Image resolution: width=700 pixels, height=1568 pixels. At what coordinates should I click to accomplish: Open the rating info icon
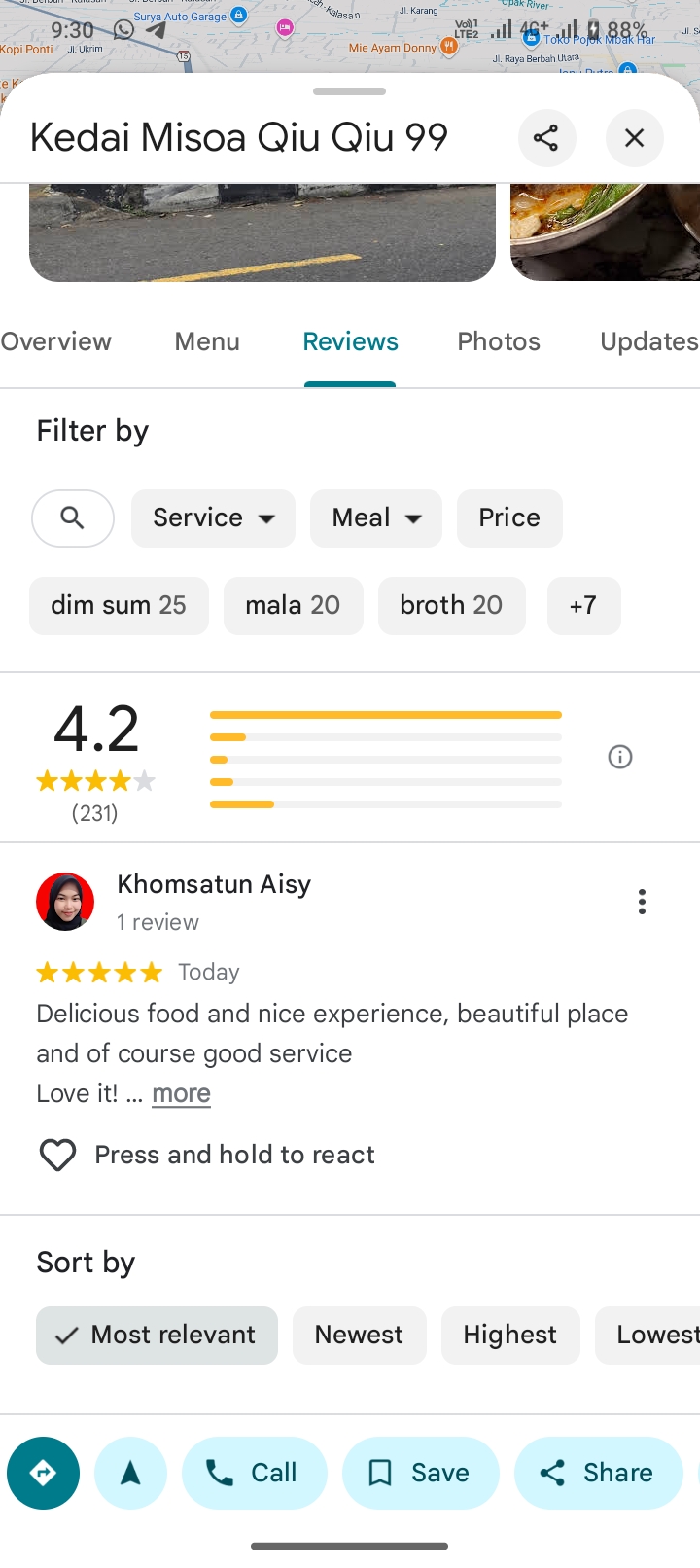click(620, 757)
